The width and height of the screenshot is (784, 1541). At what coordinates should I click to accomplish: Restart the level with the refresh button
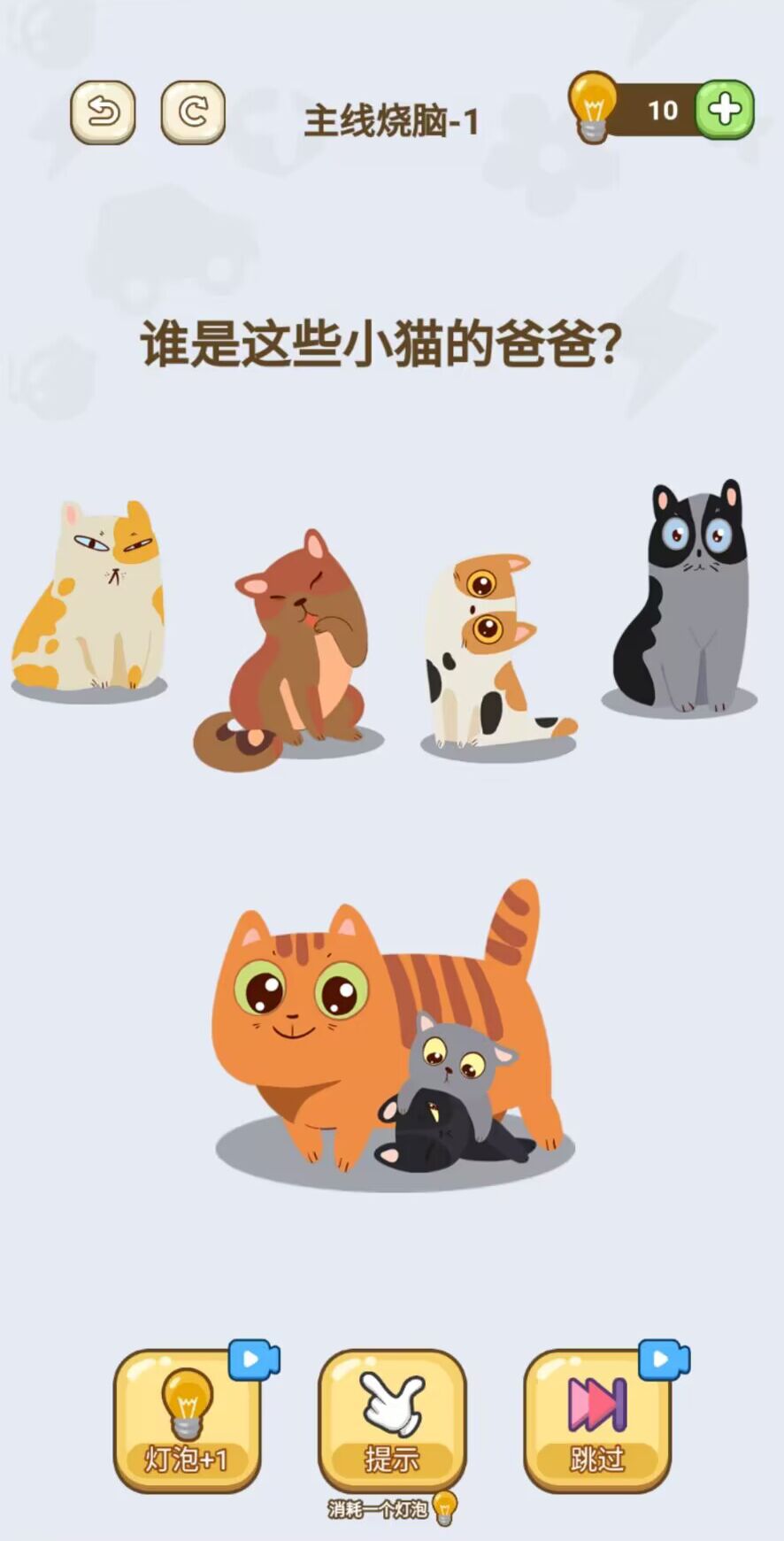pos(193,112)
